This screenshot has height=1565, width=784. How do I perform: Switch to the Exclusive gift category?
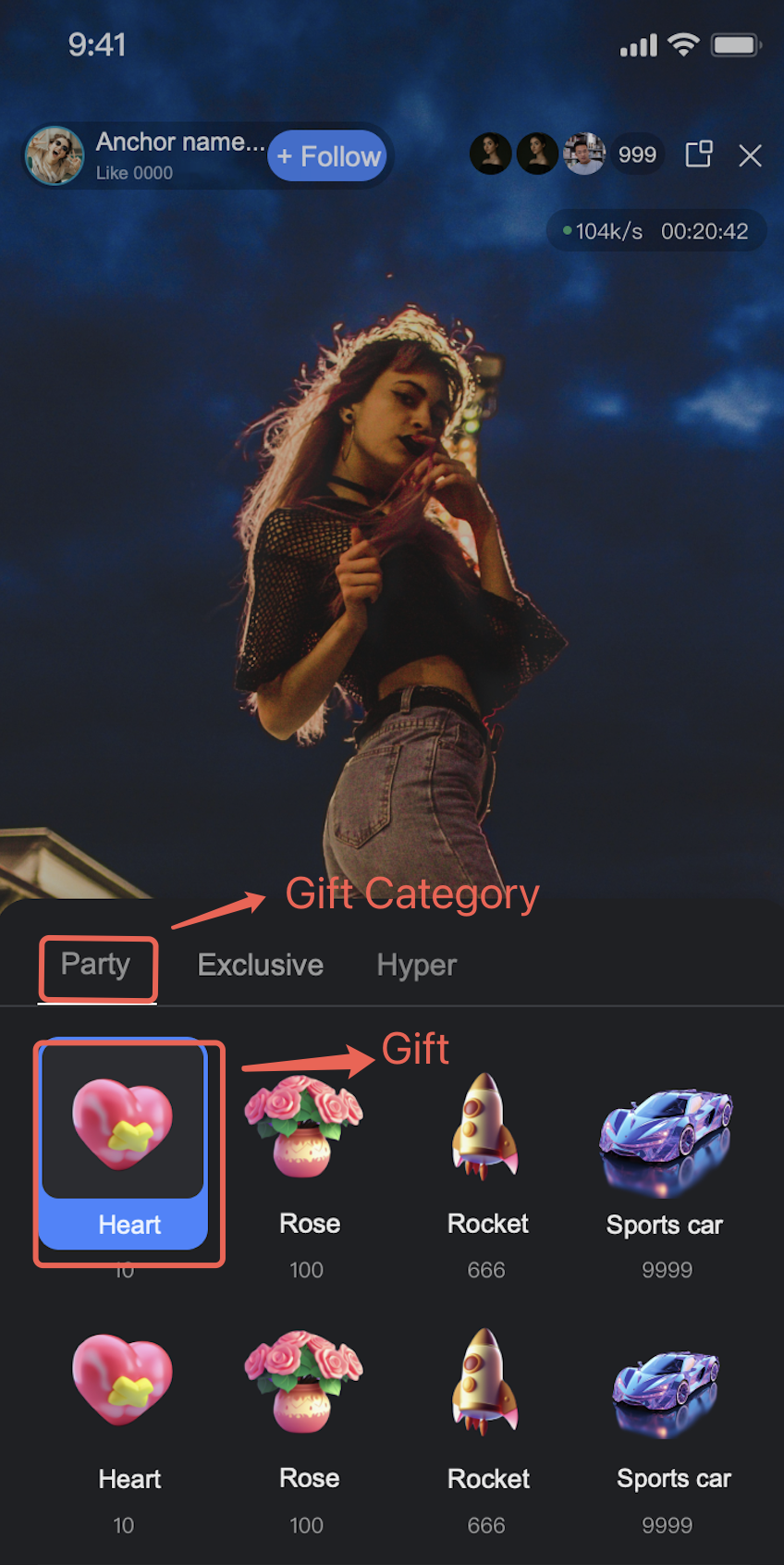[260, 965]
